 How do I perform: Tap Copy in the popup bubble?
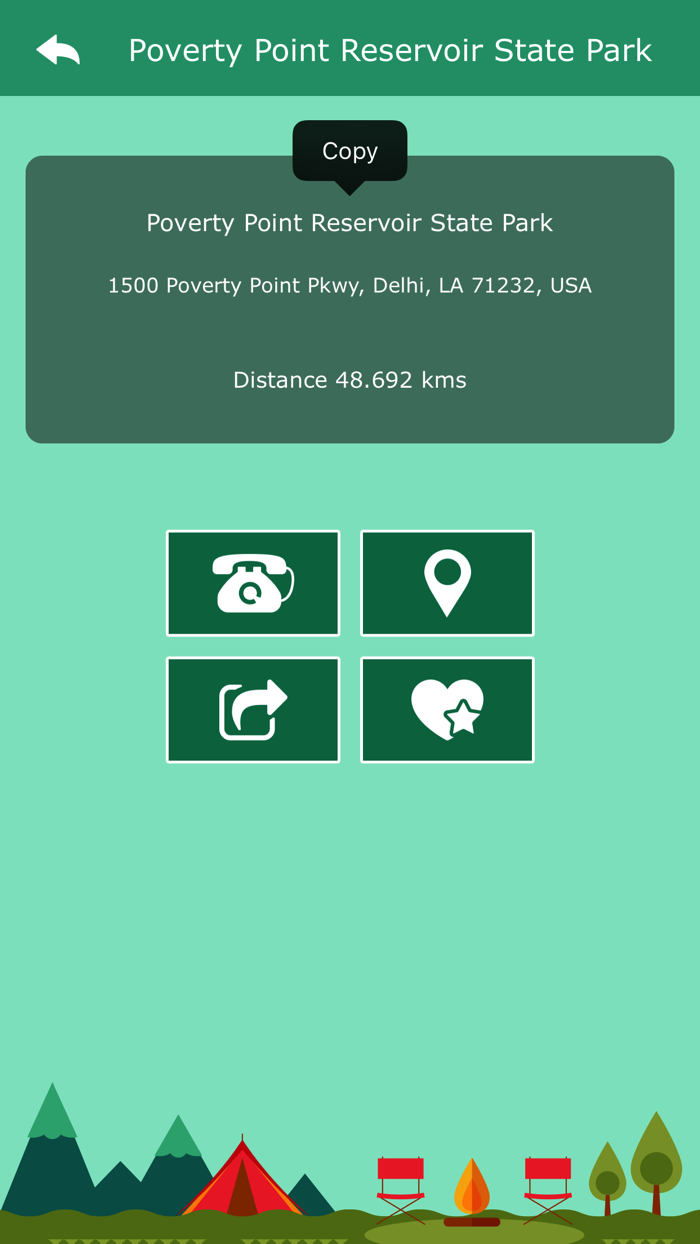point(350,151)
